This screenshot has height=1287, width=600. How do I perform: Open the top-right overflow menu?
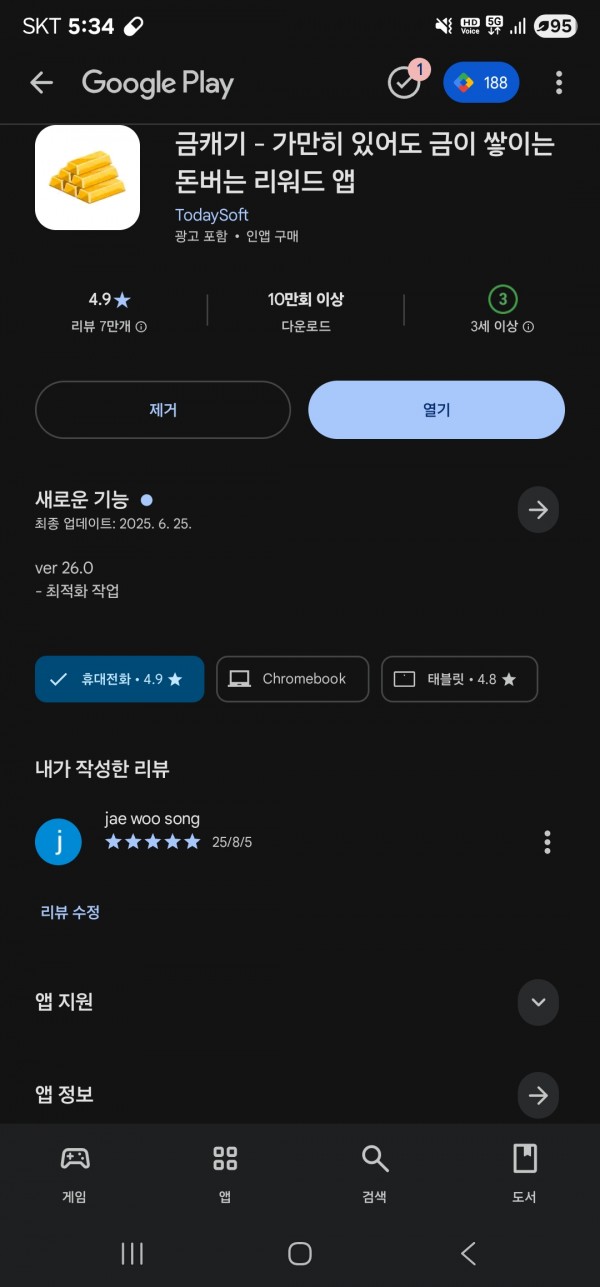click(558, 83)
